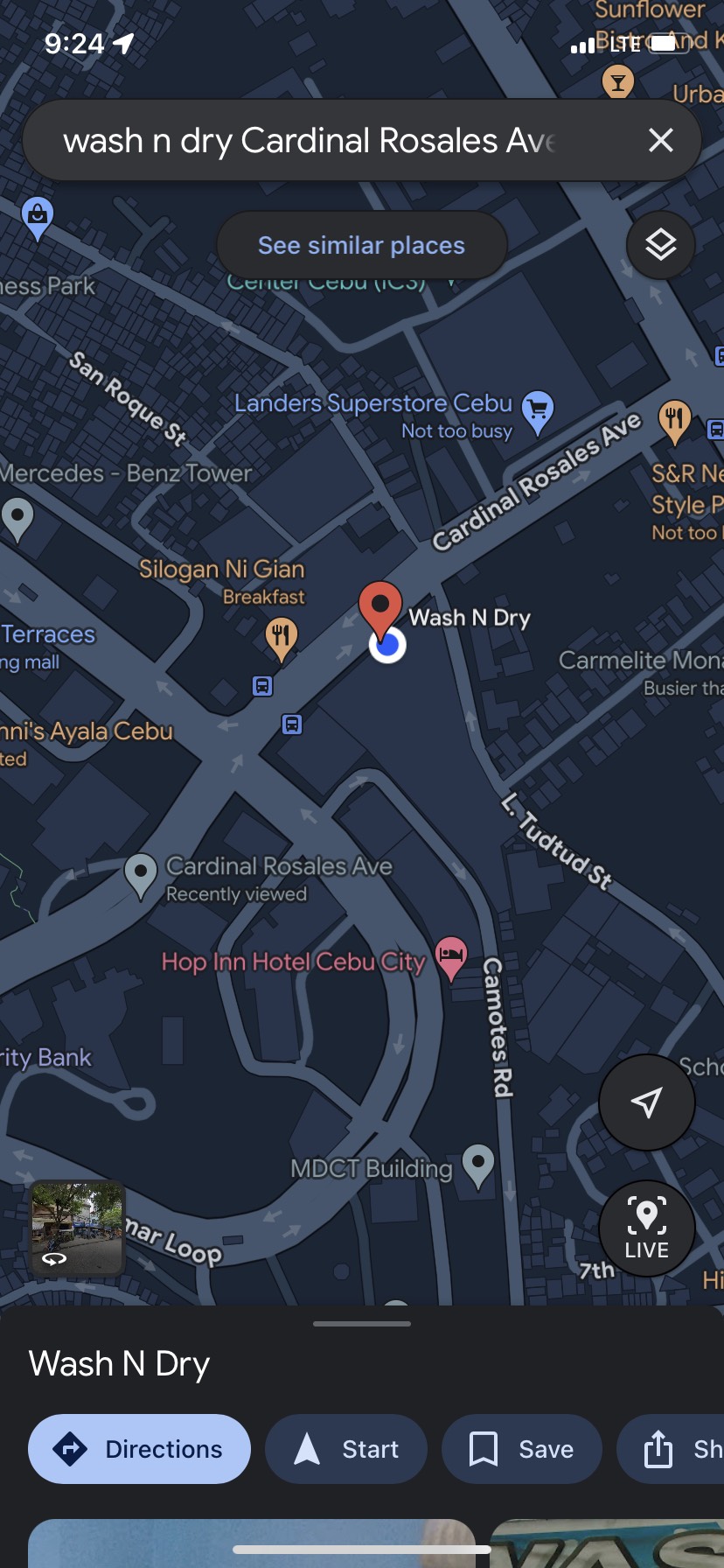Open the MDCT Building map pin
This screenshot has width=724, height=1568.
[477, 1164]
